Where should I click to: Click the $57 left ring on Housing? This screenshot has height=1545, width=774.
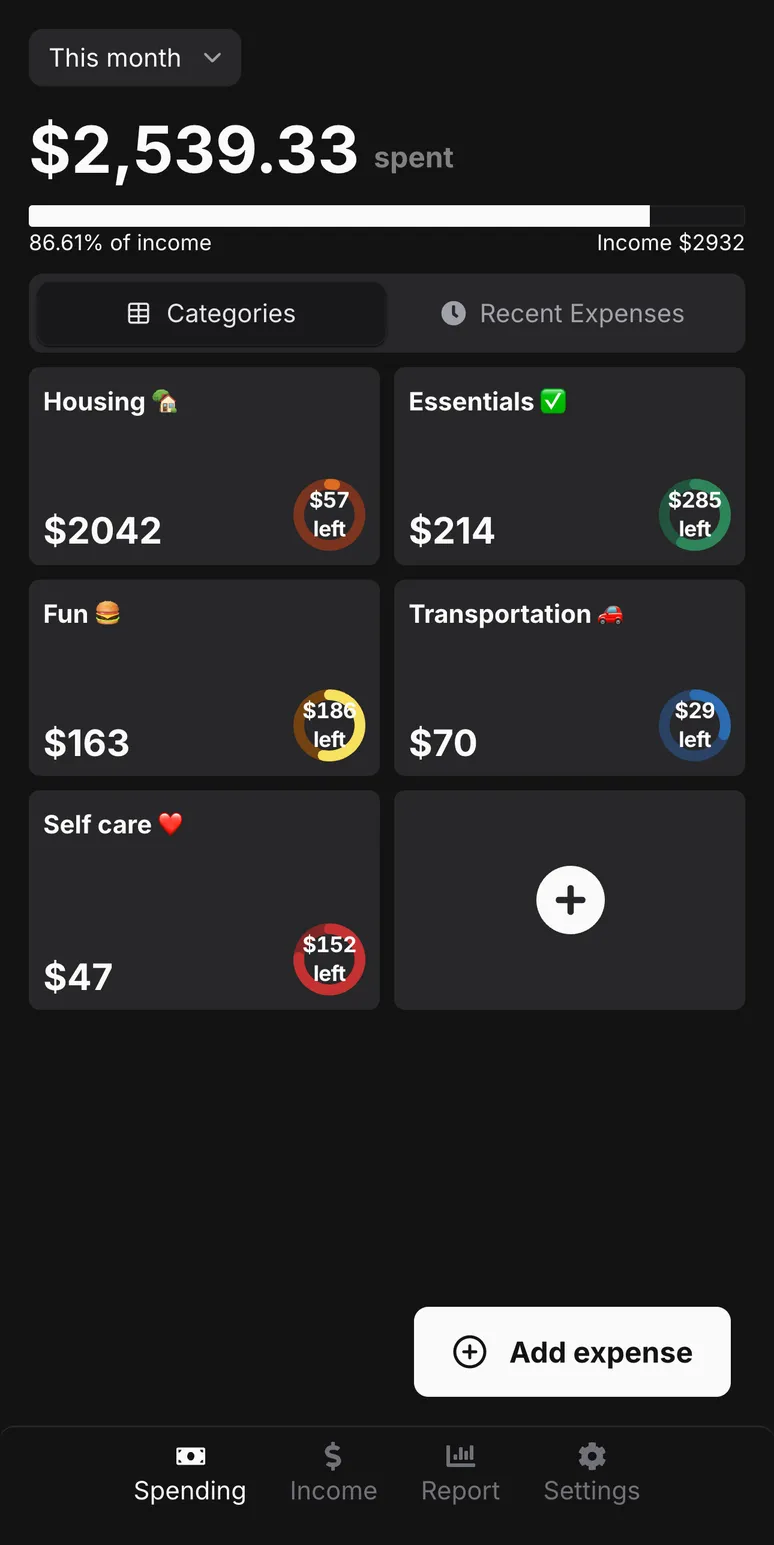click(329, 514)
